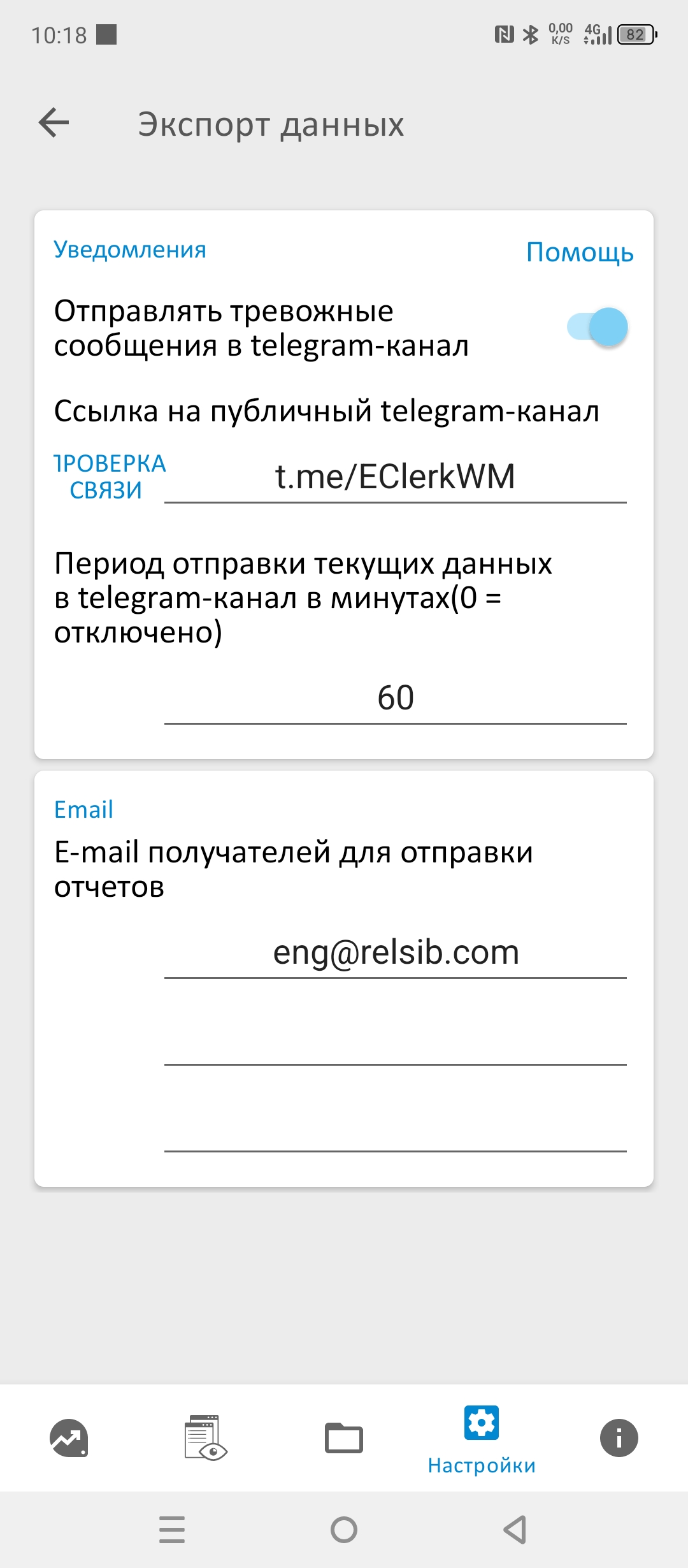
Task: Open recent apps from navigation bar
Action: (172, 1529)
